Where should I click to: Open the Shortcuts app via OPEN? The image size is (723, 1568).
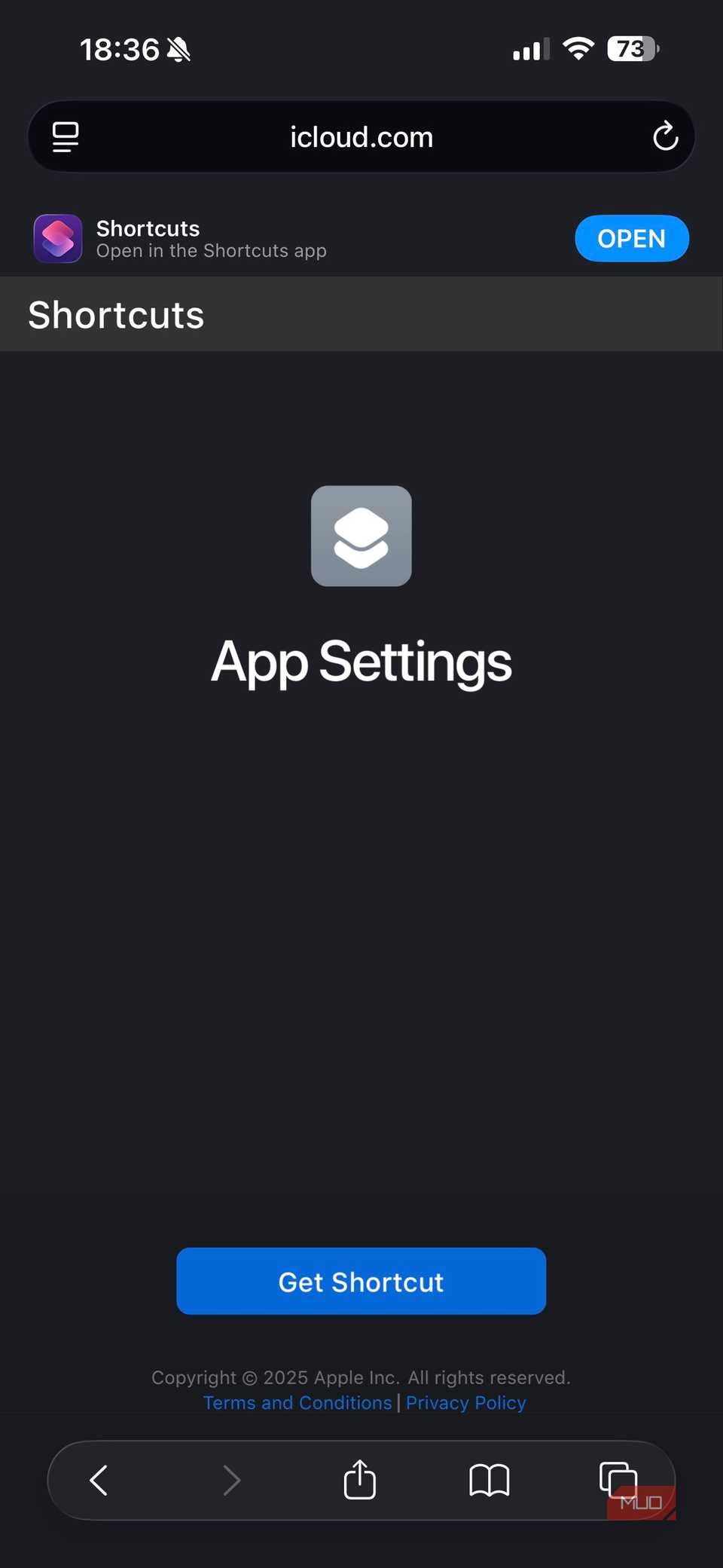click(632, 239)
